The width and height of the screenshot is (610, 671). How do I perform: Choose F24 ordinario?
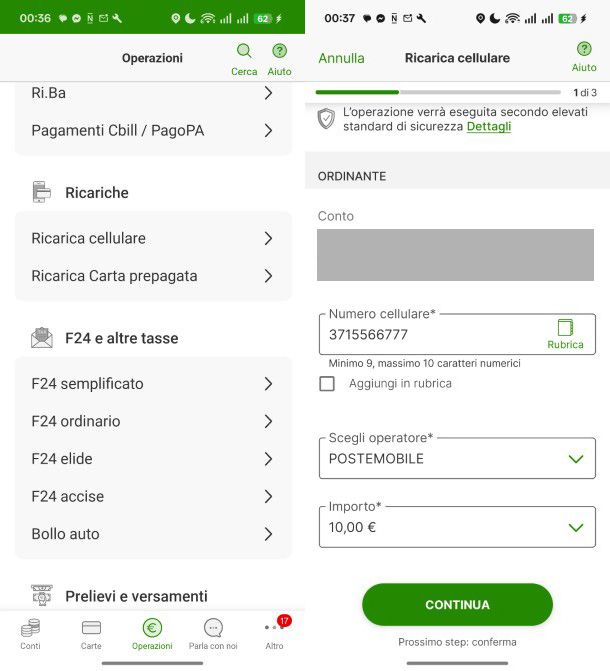(153, 421)
